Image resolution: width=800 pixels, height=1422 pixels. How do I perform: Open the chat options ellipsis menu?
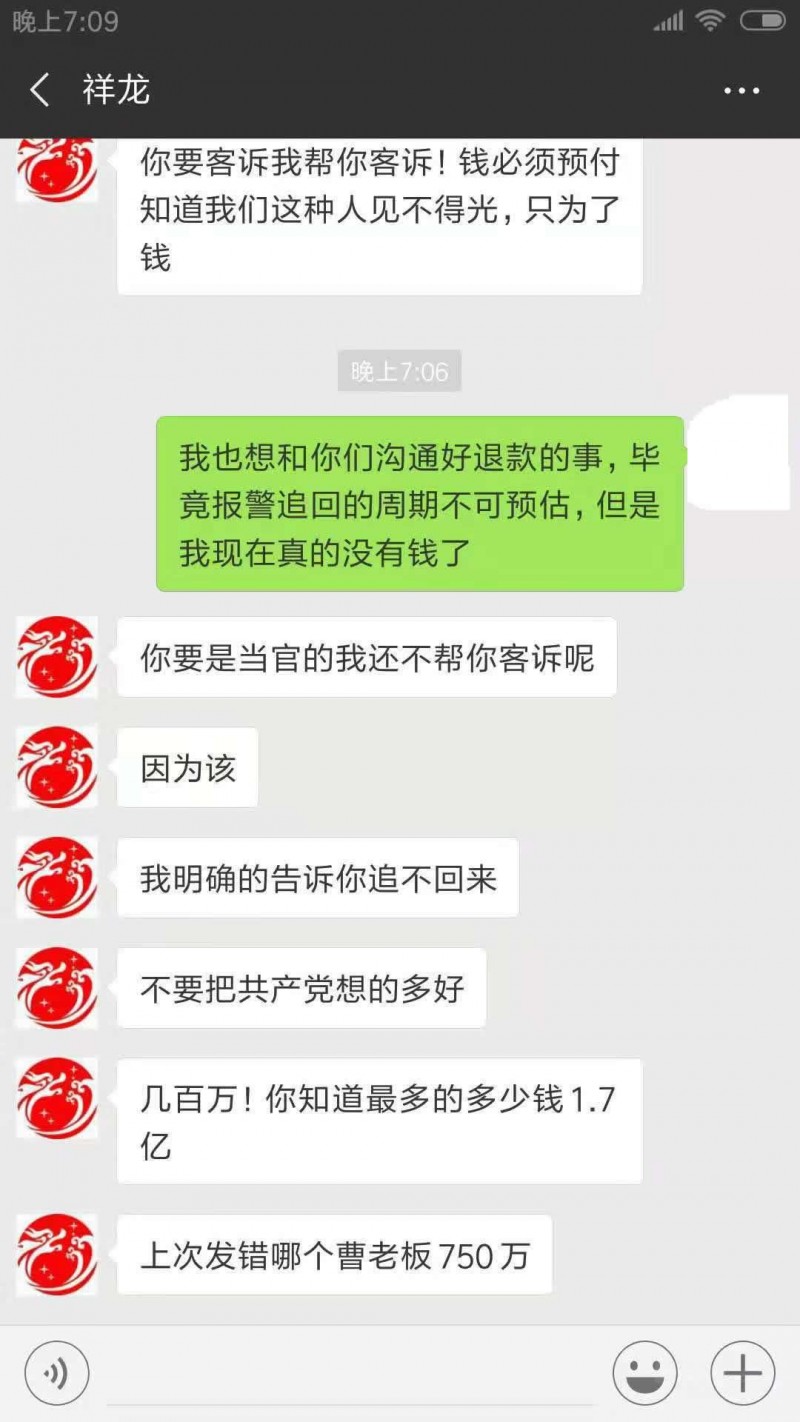tap(738, 90)
